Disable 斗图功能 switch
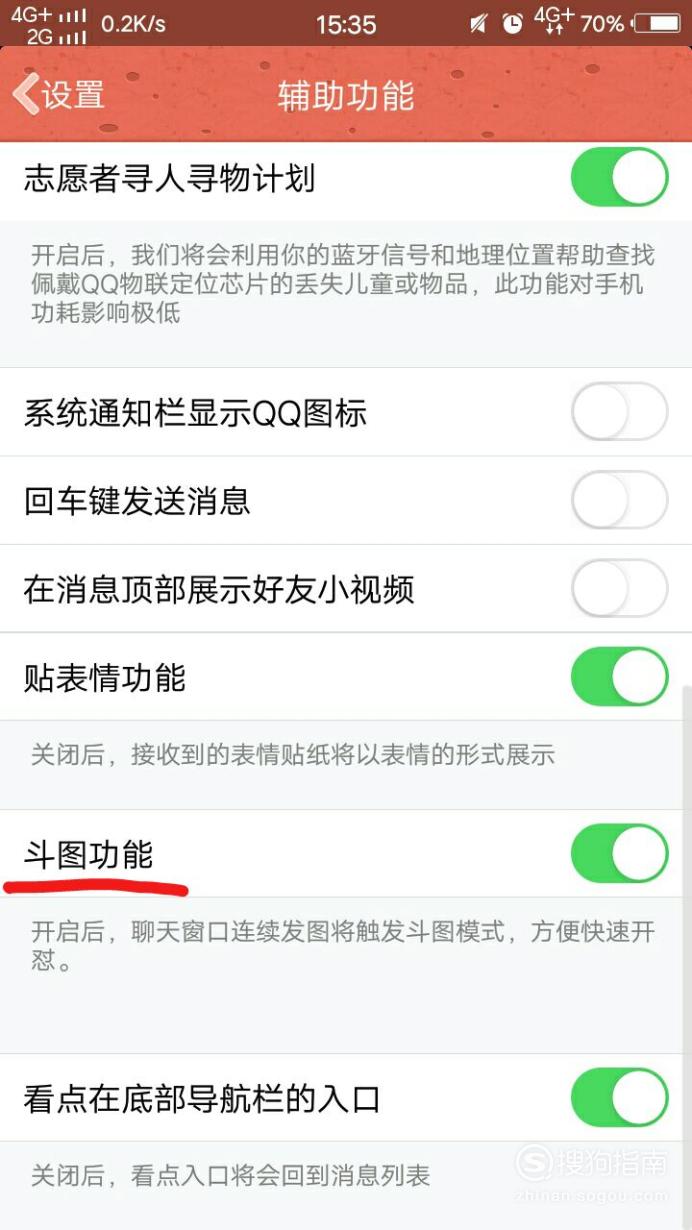This screenshot has width=692, height=1230. pos(619,853)
